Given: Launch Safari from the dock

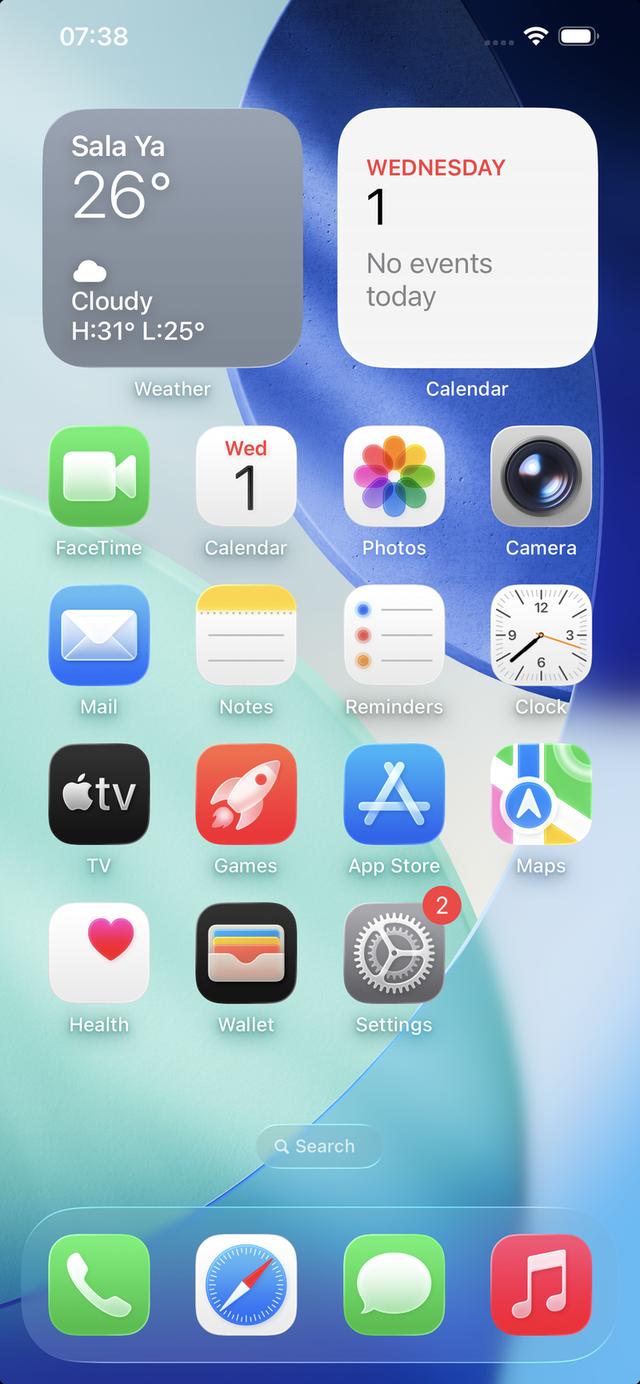Looking at the screenshot, I should (246, 1285).
